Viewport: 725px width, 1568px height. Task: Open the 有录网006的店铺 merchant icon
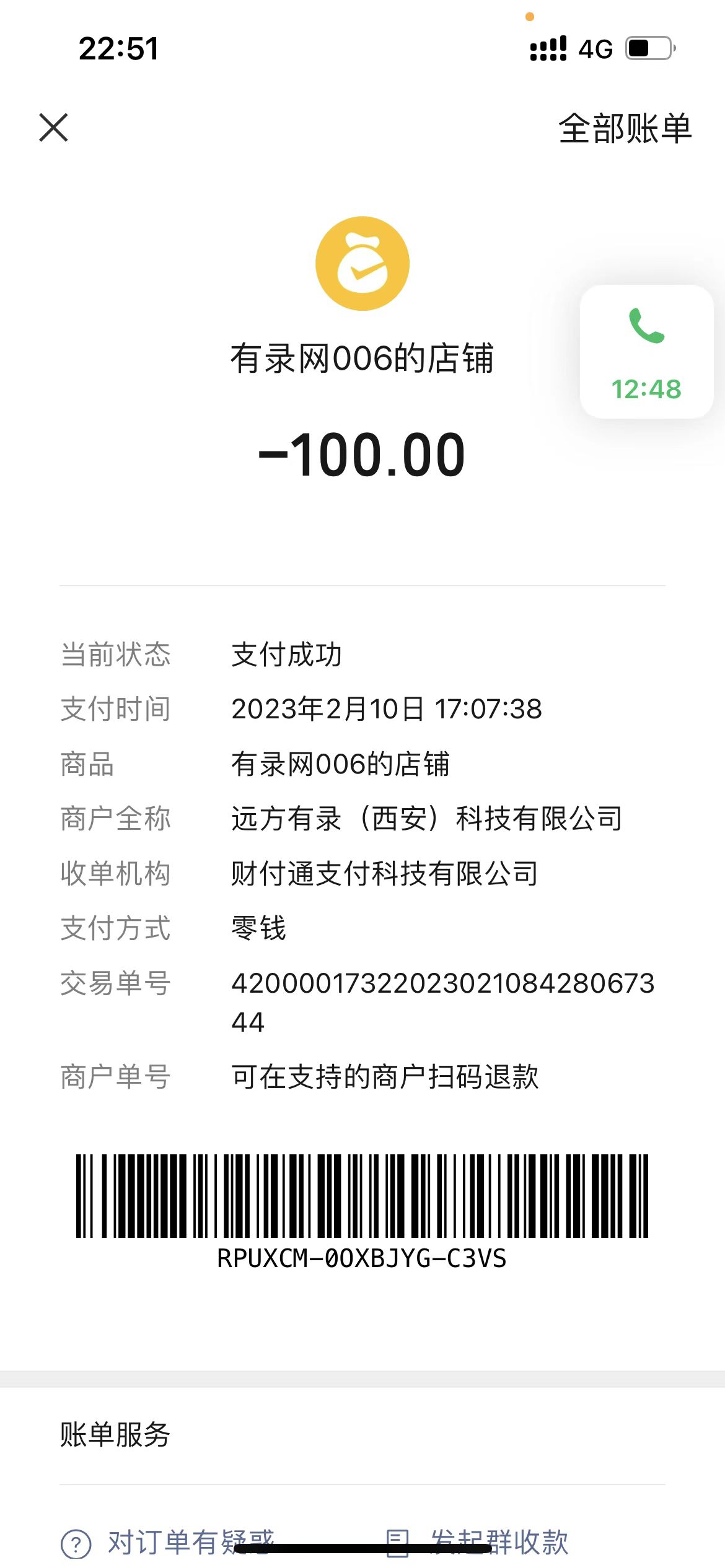click(362, 263)
